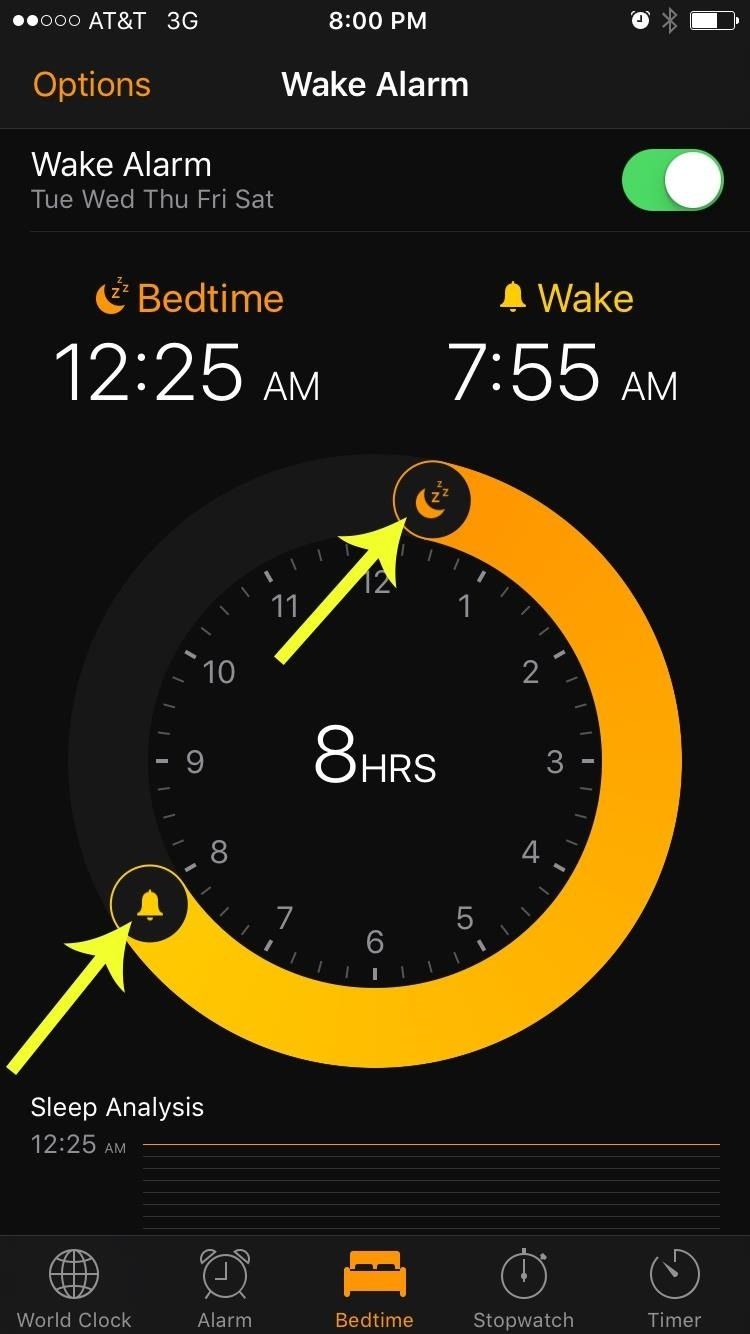
Task: Tap the wake bell handle on the dial
Action: tap(149, 905)
